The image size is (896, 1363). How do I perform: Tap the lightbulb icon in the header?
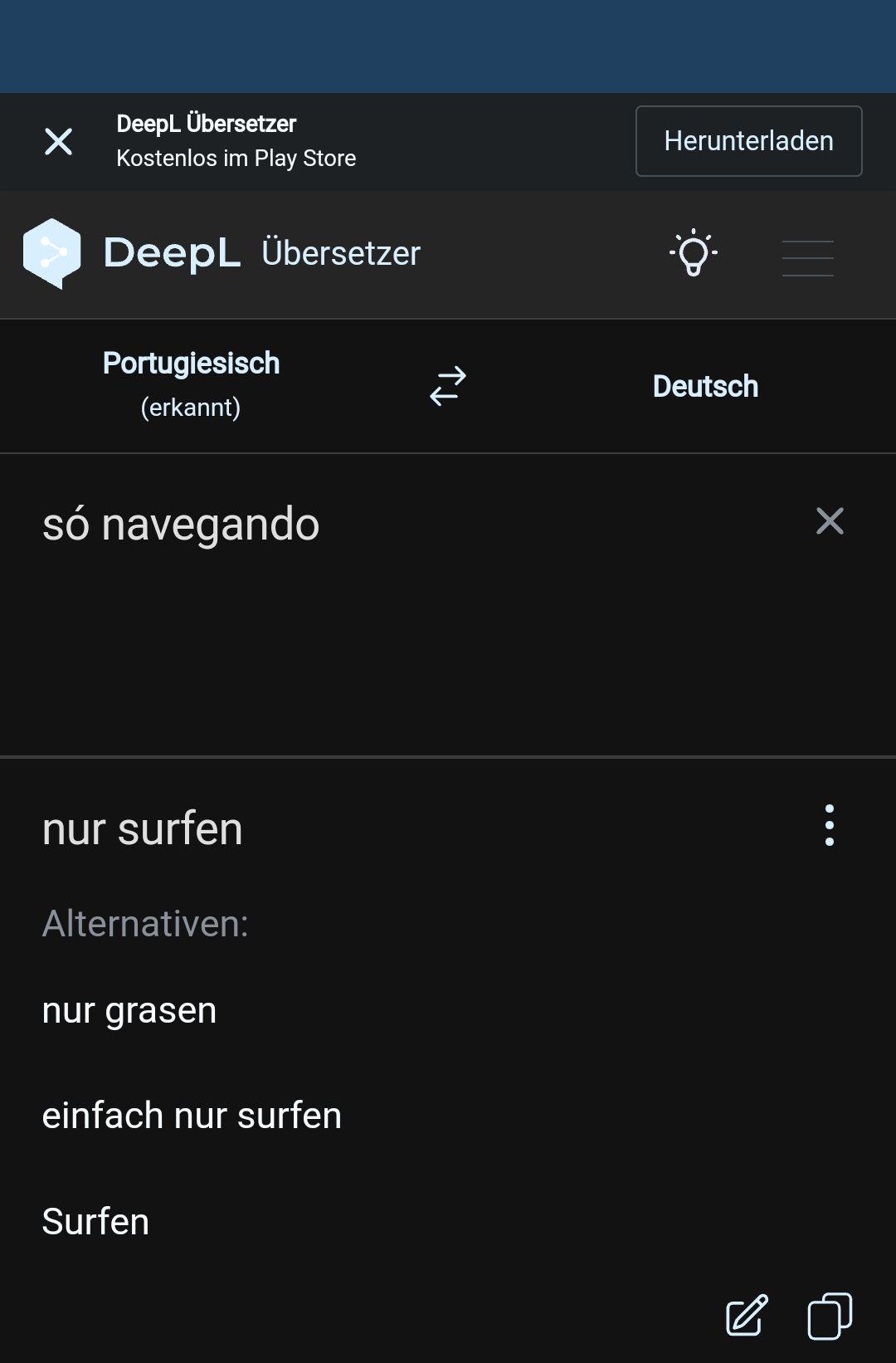[694, 253]
